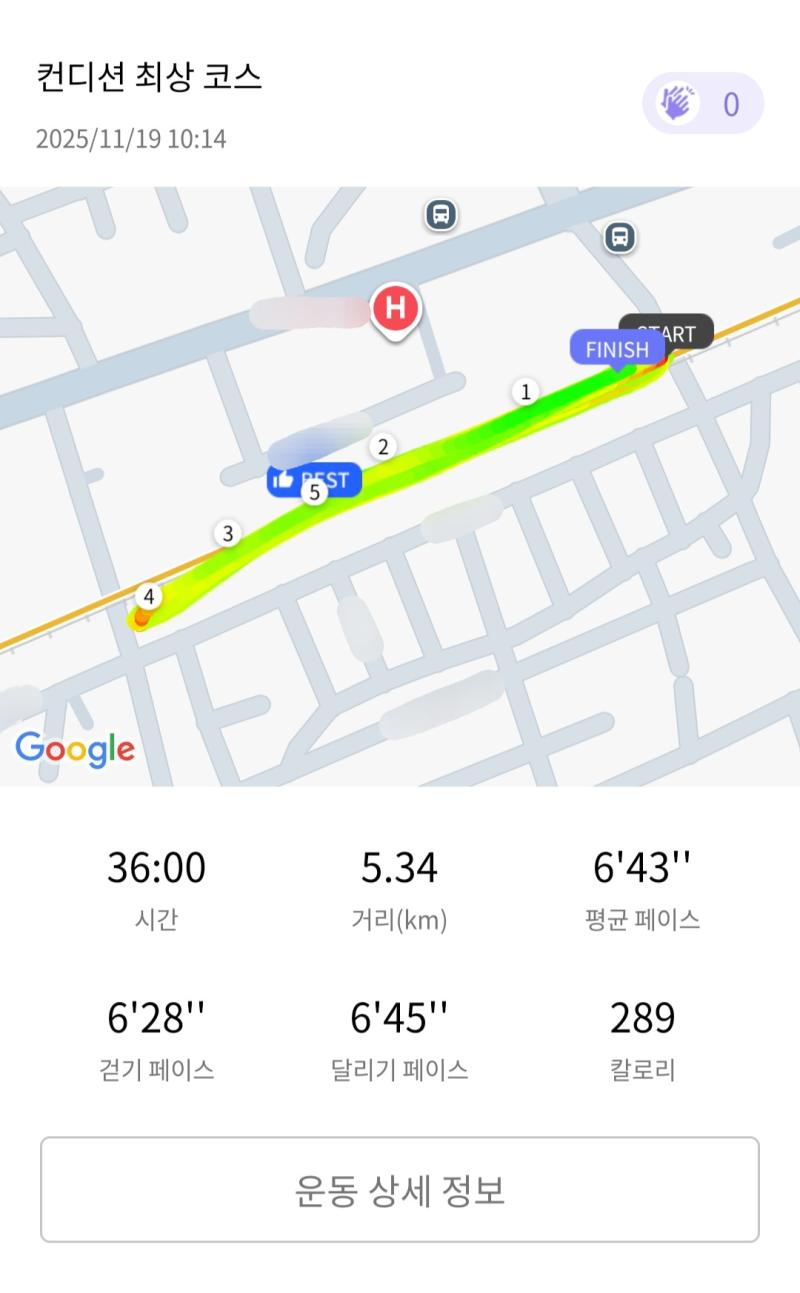Screen dimensions: 800x1293
Task: Tap the clap reaction button
Action: coord(702,103)
